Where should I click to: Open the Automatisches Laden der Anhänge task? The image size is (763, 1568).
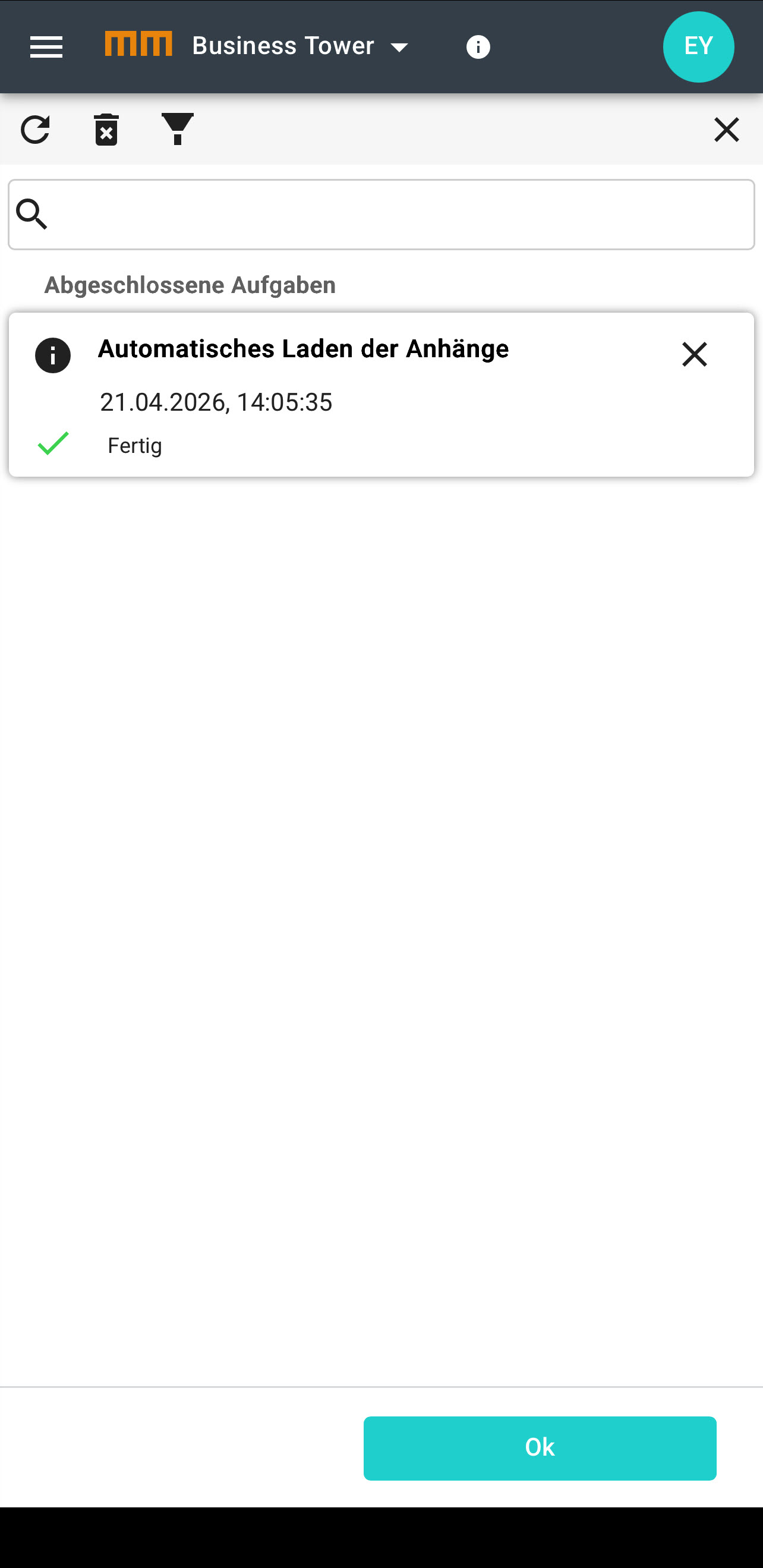(303, 350)
